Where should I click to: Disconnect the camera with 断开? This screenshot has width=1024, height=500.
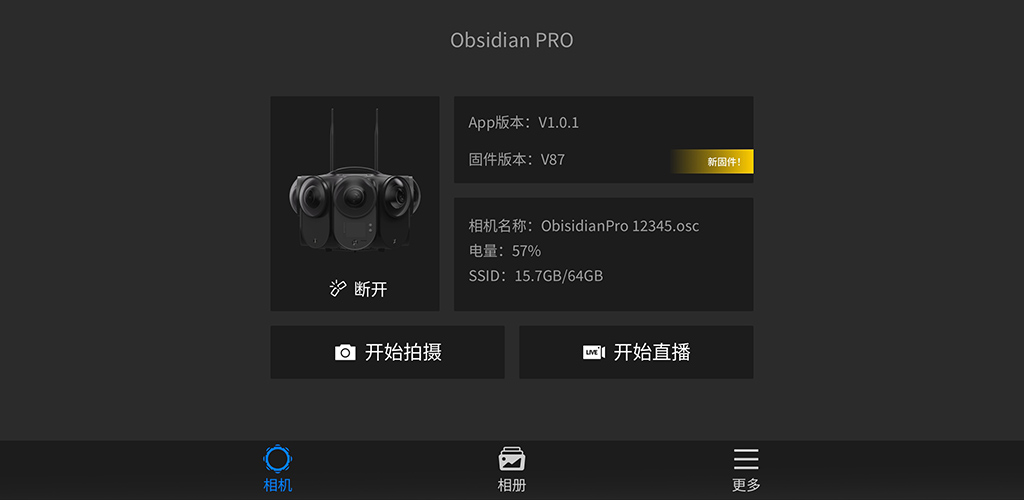point(358,289)
